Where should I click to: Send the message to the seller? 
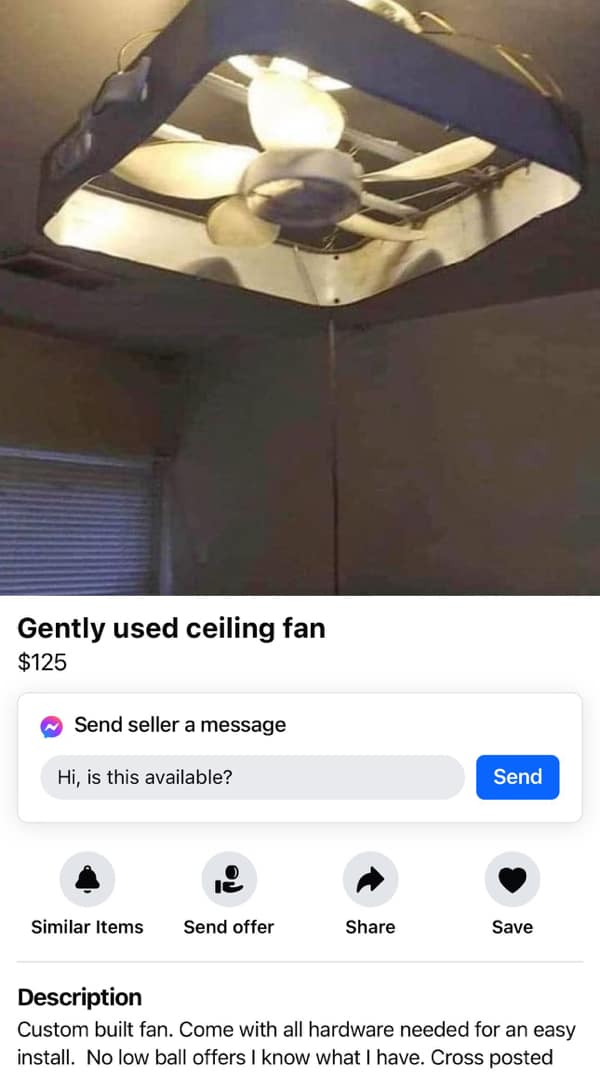517,777
